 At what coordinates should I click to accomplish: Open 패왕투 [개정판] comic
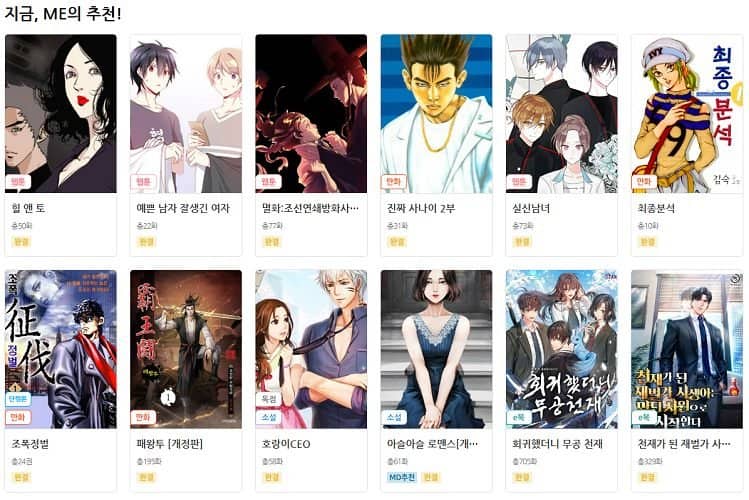tap(185, 349)
